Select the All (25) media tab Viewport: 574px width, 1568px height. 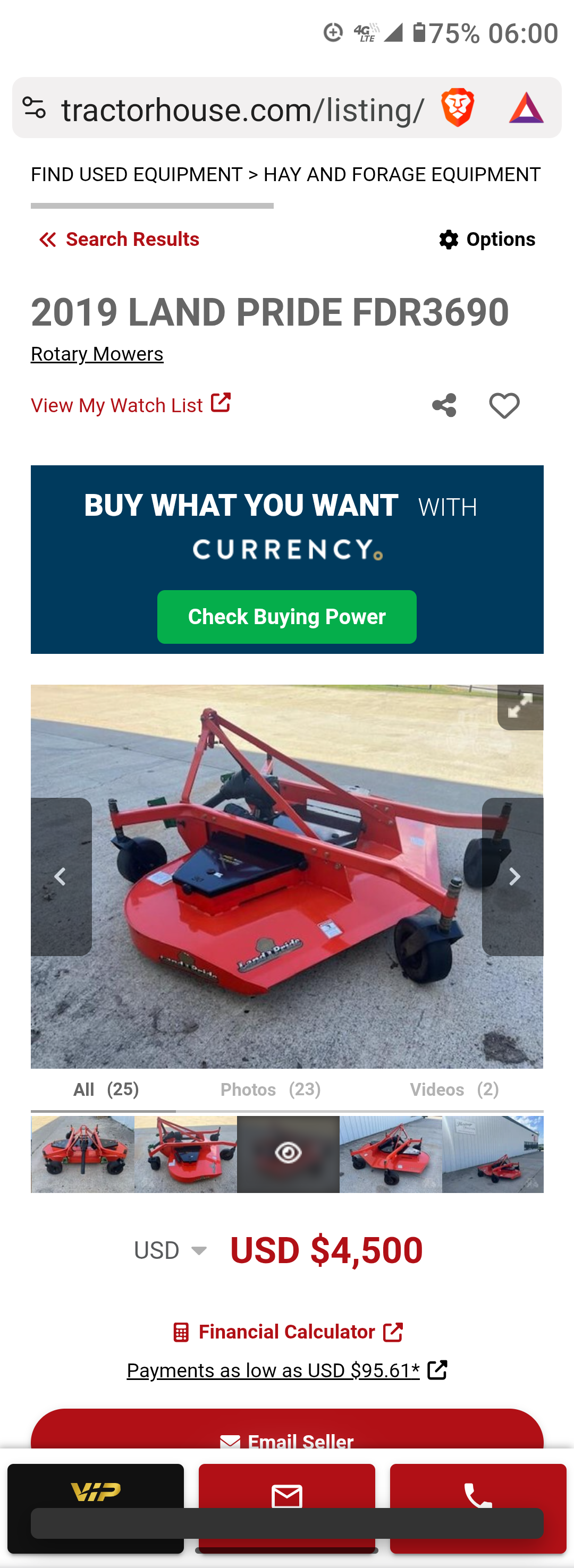point(105,1089)
